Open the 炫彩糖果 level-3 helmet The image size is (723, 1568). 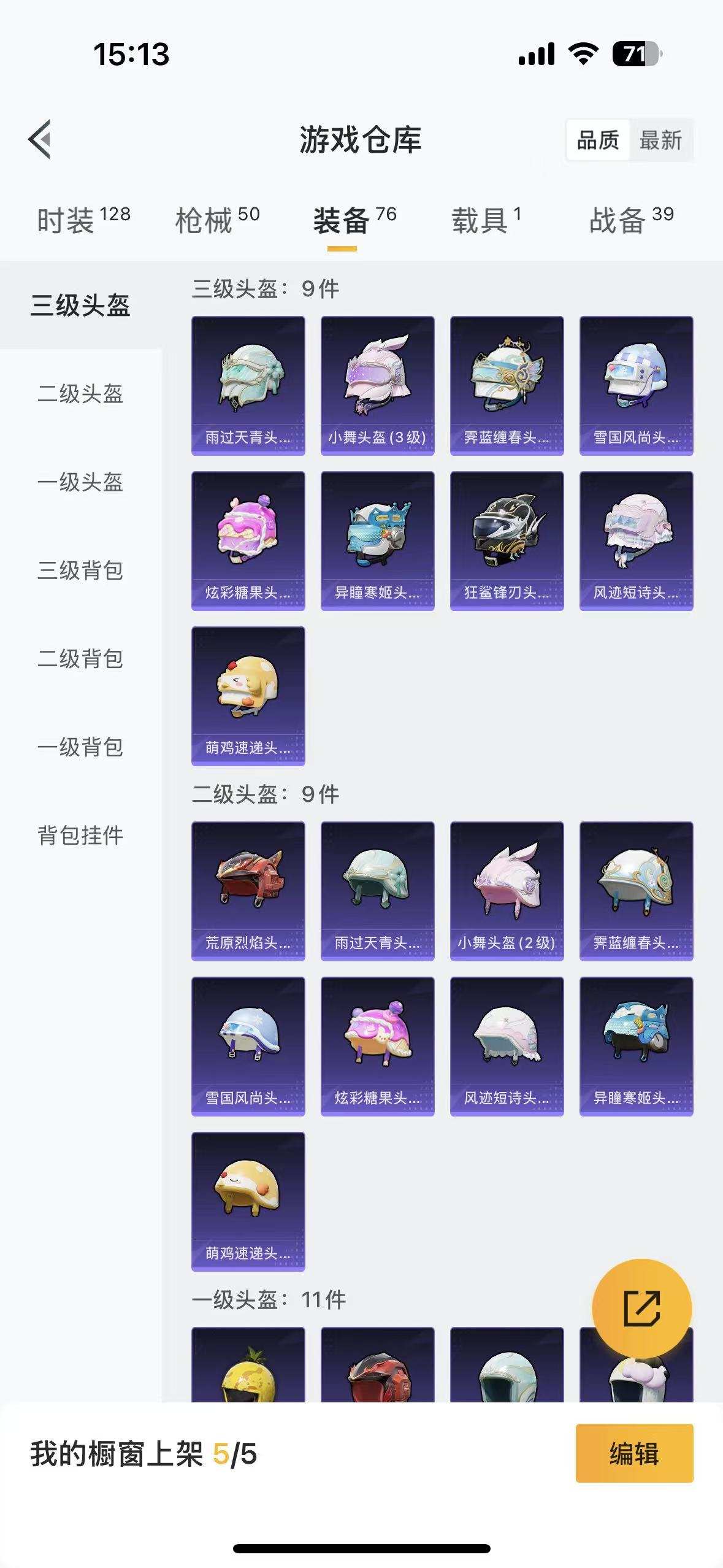248,540
